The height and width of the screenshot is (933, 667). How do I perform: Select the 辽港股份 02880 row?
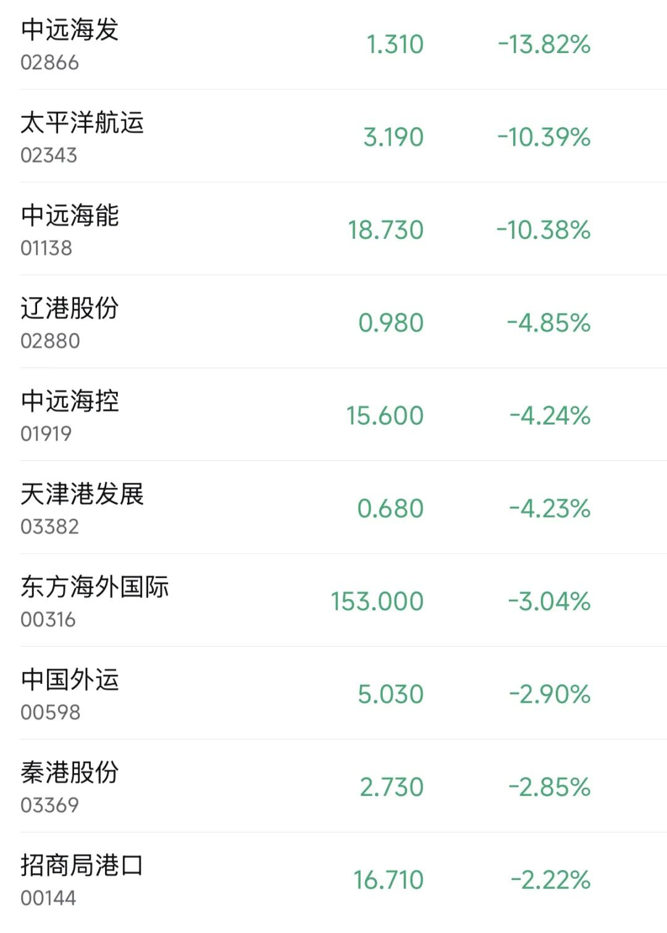[x=333, y=323]
